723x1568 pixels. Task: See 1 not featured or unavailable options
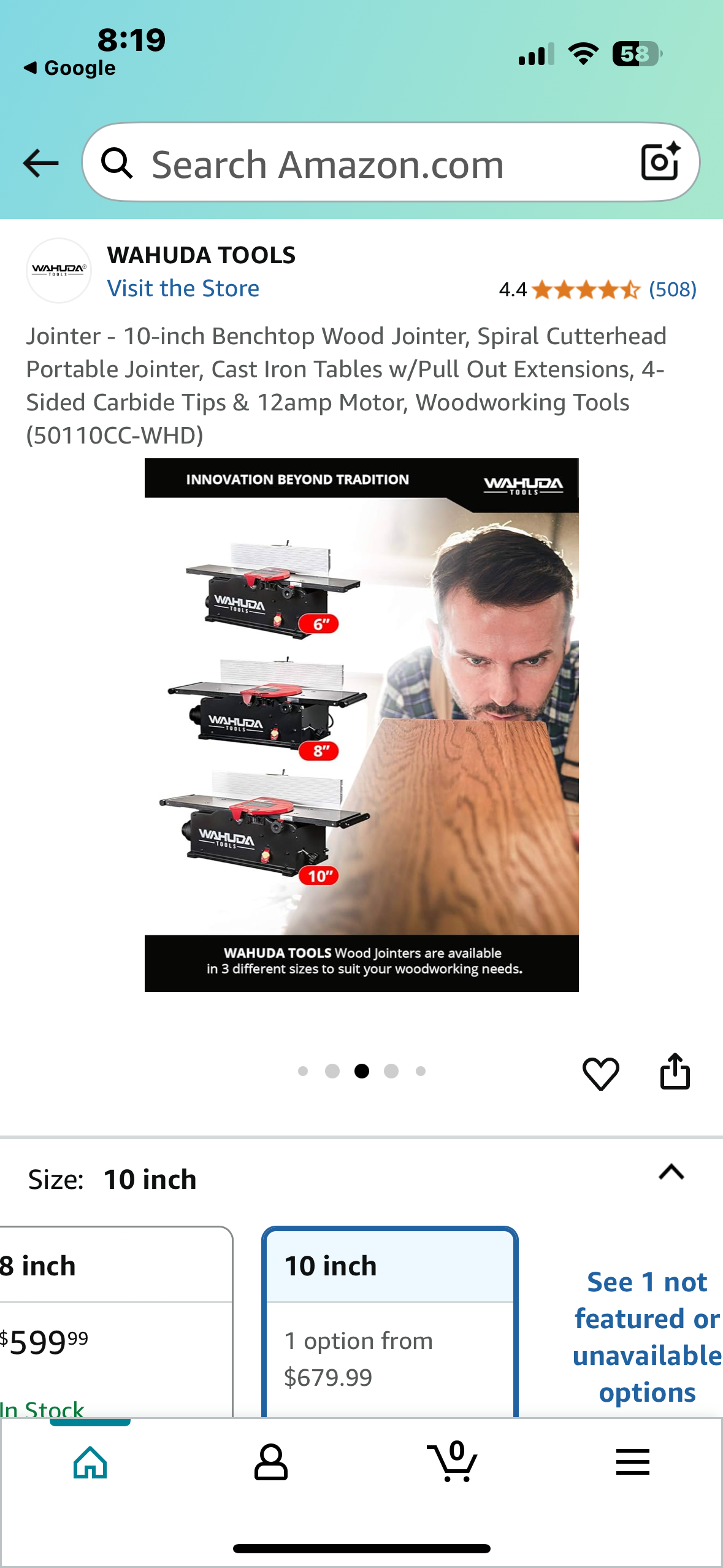pos(646,1337)
